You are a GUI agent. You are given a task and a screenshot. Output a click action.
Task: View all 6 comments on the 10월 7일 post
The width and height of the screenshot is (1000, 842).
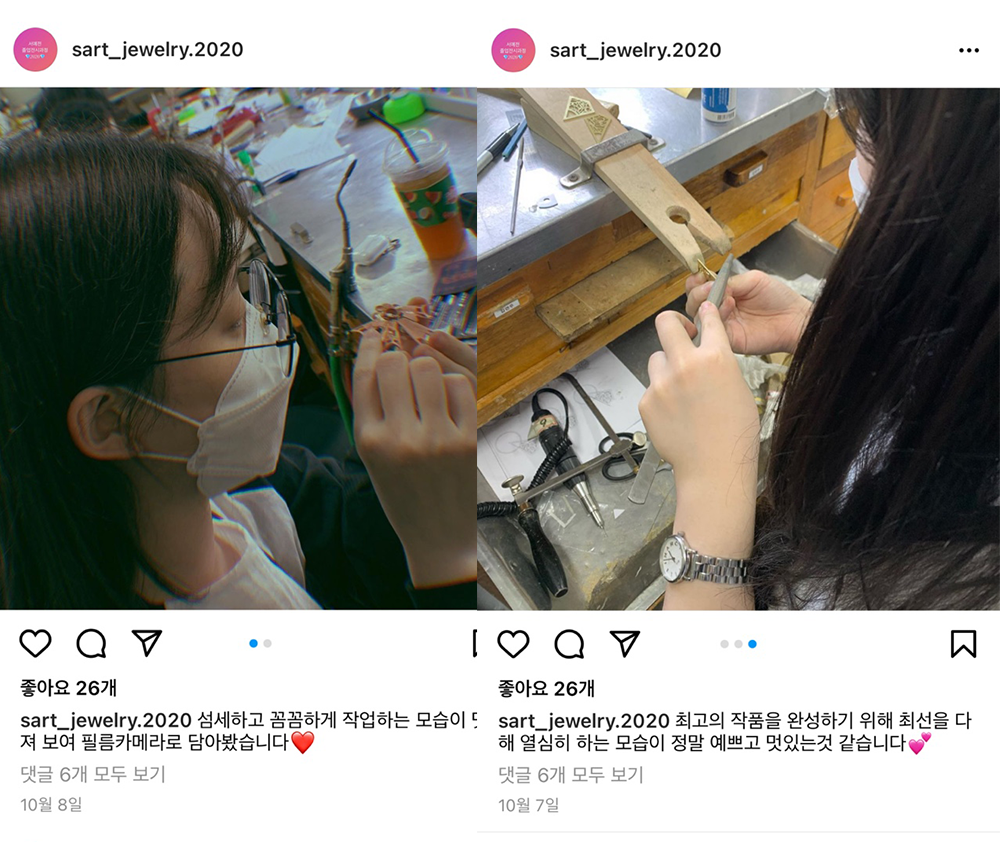(571, 775)
